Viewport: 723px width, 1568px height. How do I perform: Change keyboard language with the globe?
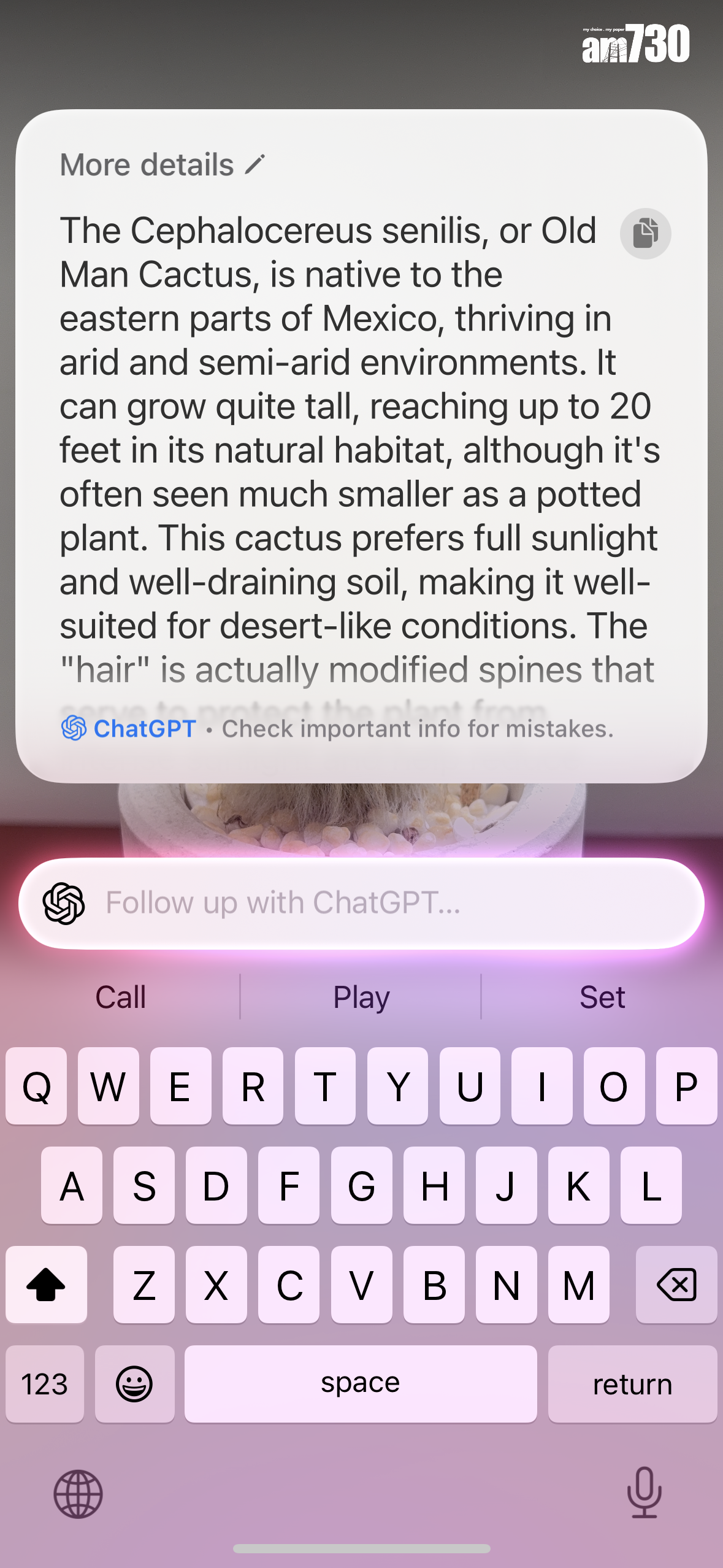[78, 1494]
